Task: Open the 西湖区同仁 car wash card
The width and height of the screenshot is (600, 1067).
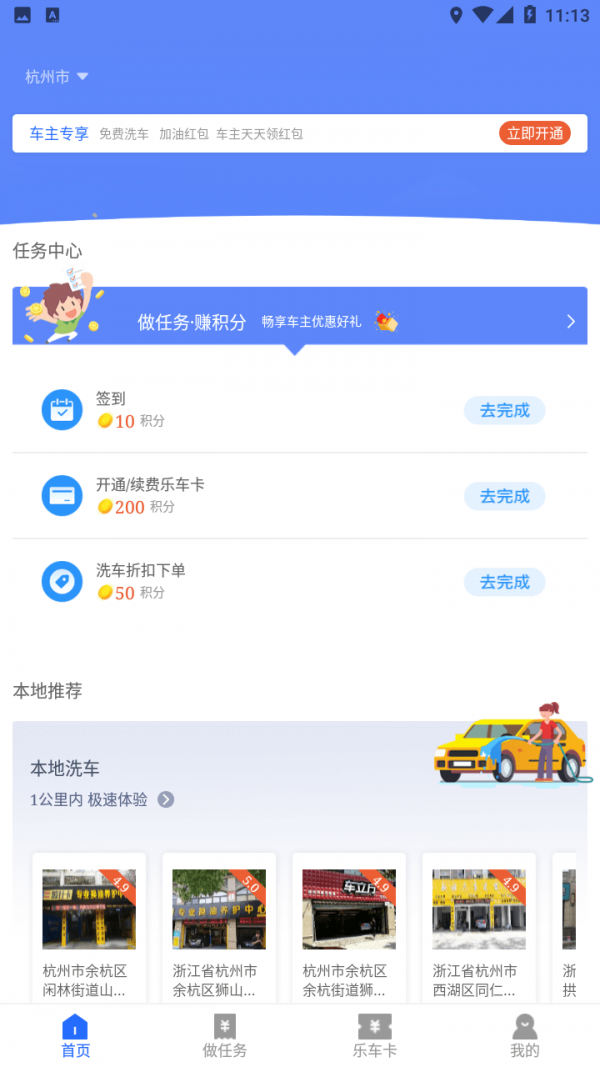Action: [479, 925]
